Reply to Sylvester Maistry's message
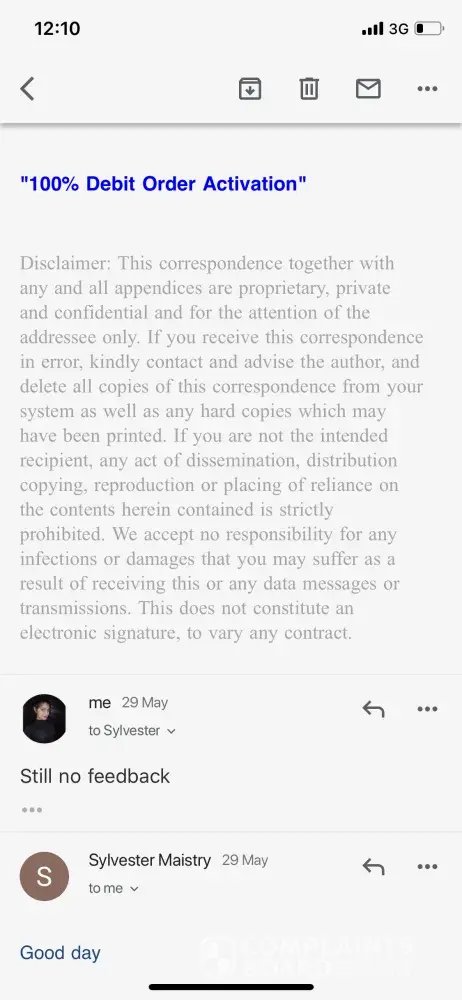Viewport: 462px width, 1000px height. tap(373, 866)
